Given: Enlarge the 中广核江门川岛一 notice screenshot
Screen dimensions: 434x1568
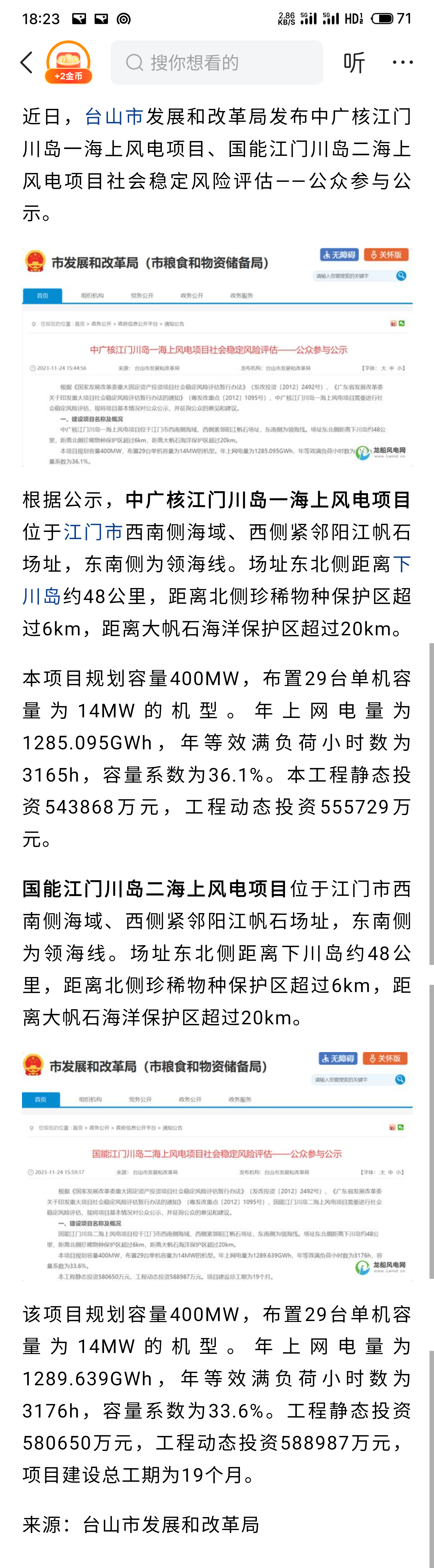Looking at the screenshot, I should click(x=217, y=357).
